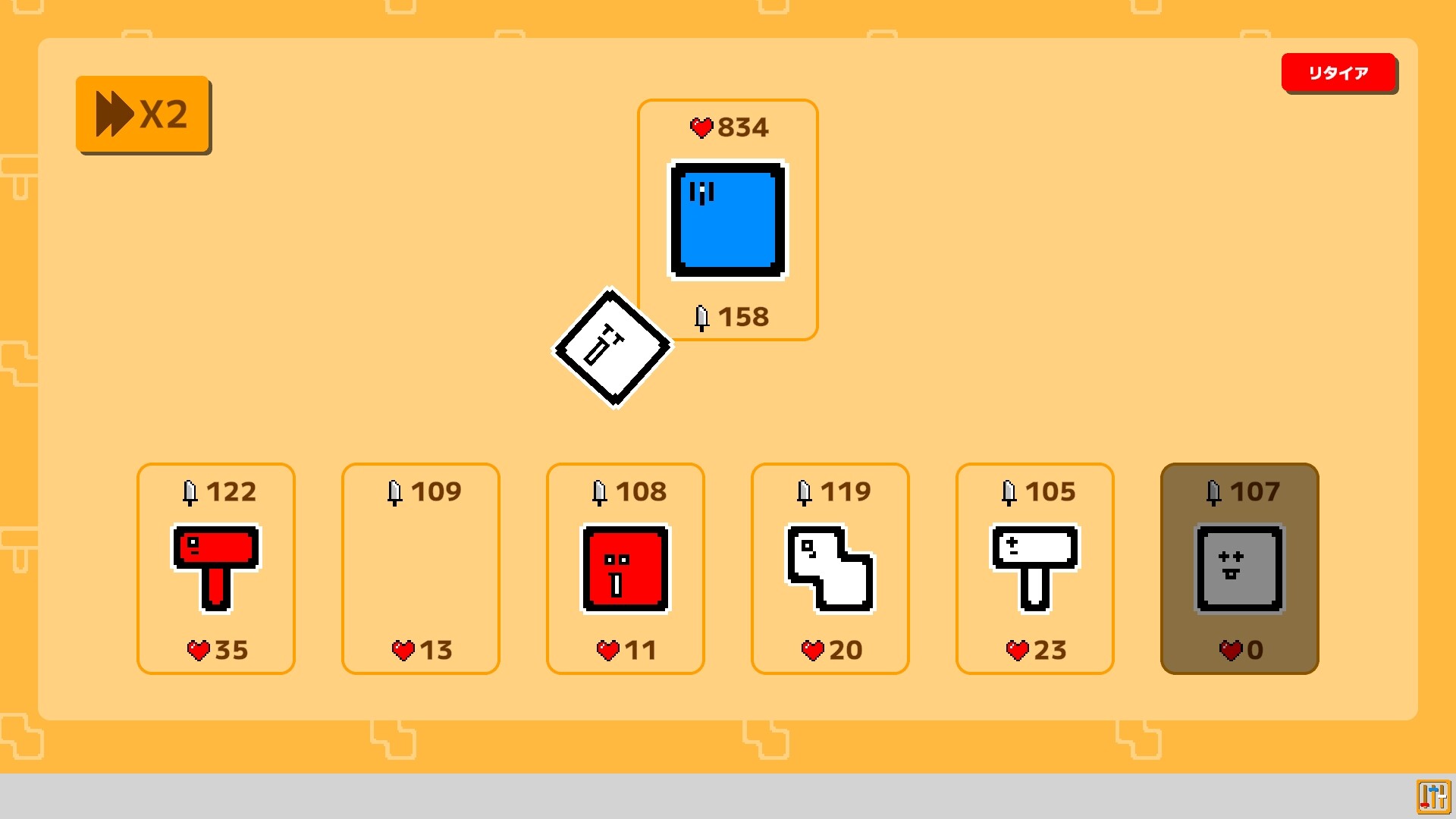Toggle the X2 fast-forward speed button
The image size is (1456, 819).
pos(143,115)
